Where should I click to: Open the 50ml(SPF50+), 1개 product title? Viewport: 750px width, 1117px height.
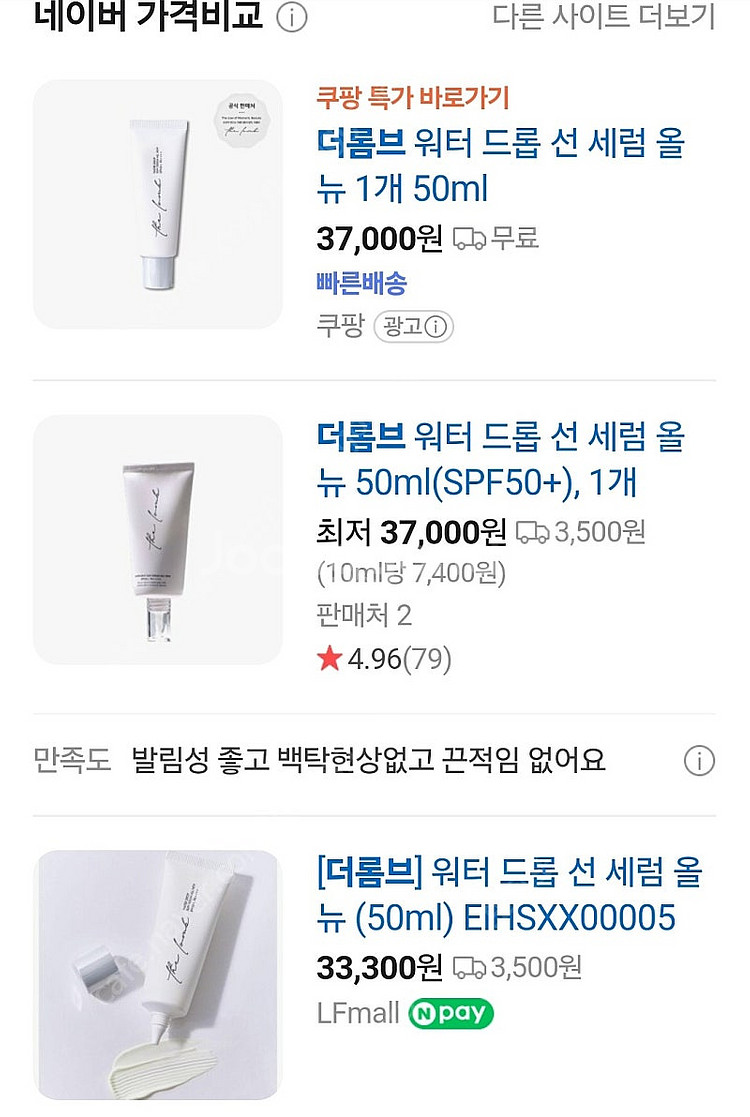pyautogui.click(x=500, y=460)
